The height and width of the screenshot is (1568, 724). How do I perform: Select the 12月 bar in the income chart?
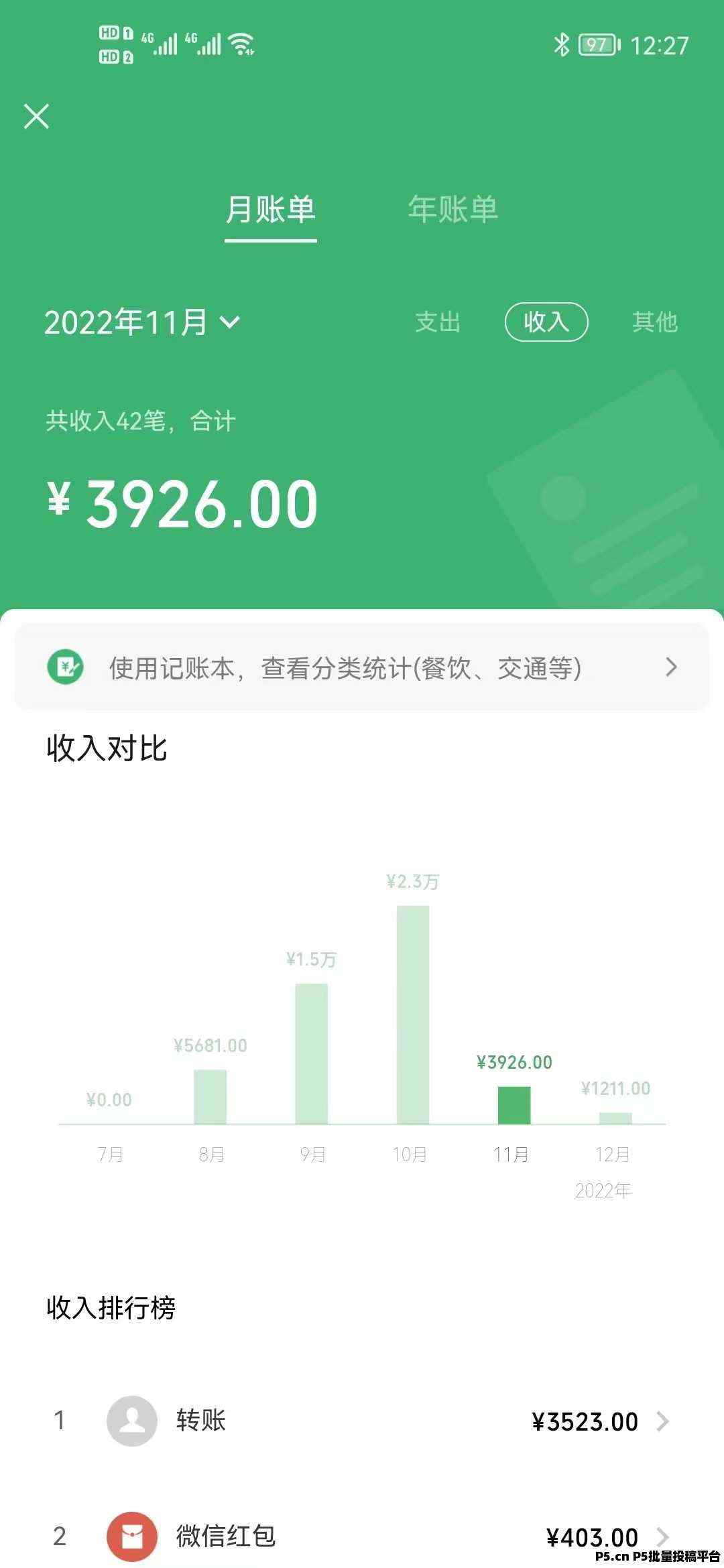(615, 1118)
